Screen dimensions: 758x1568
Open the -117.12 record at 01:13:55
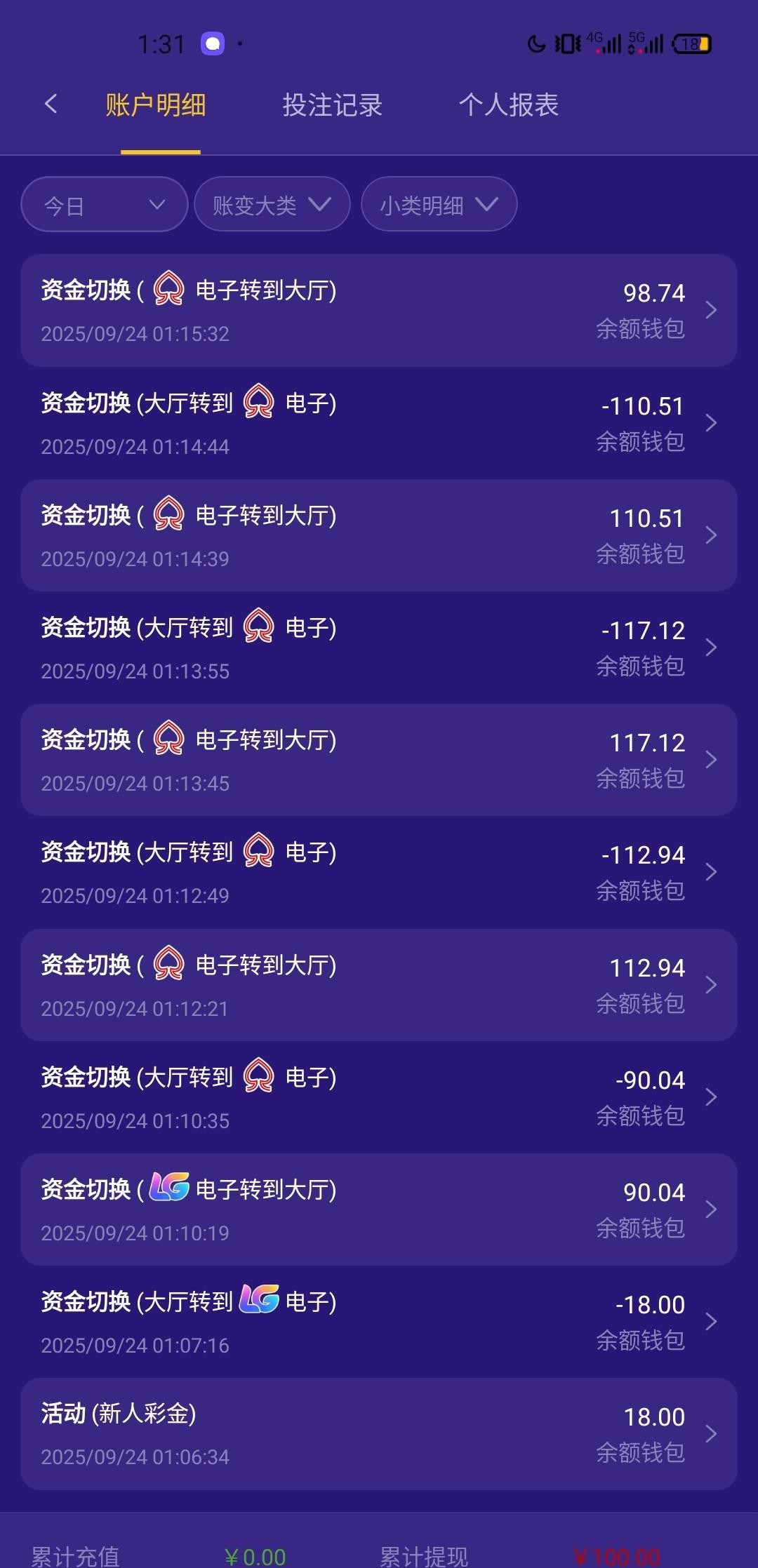(x=378, y=648)
